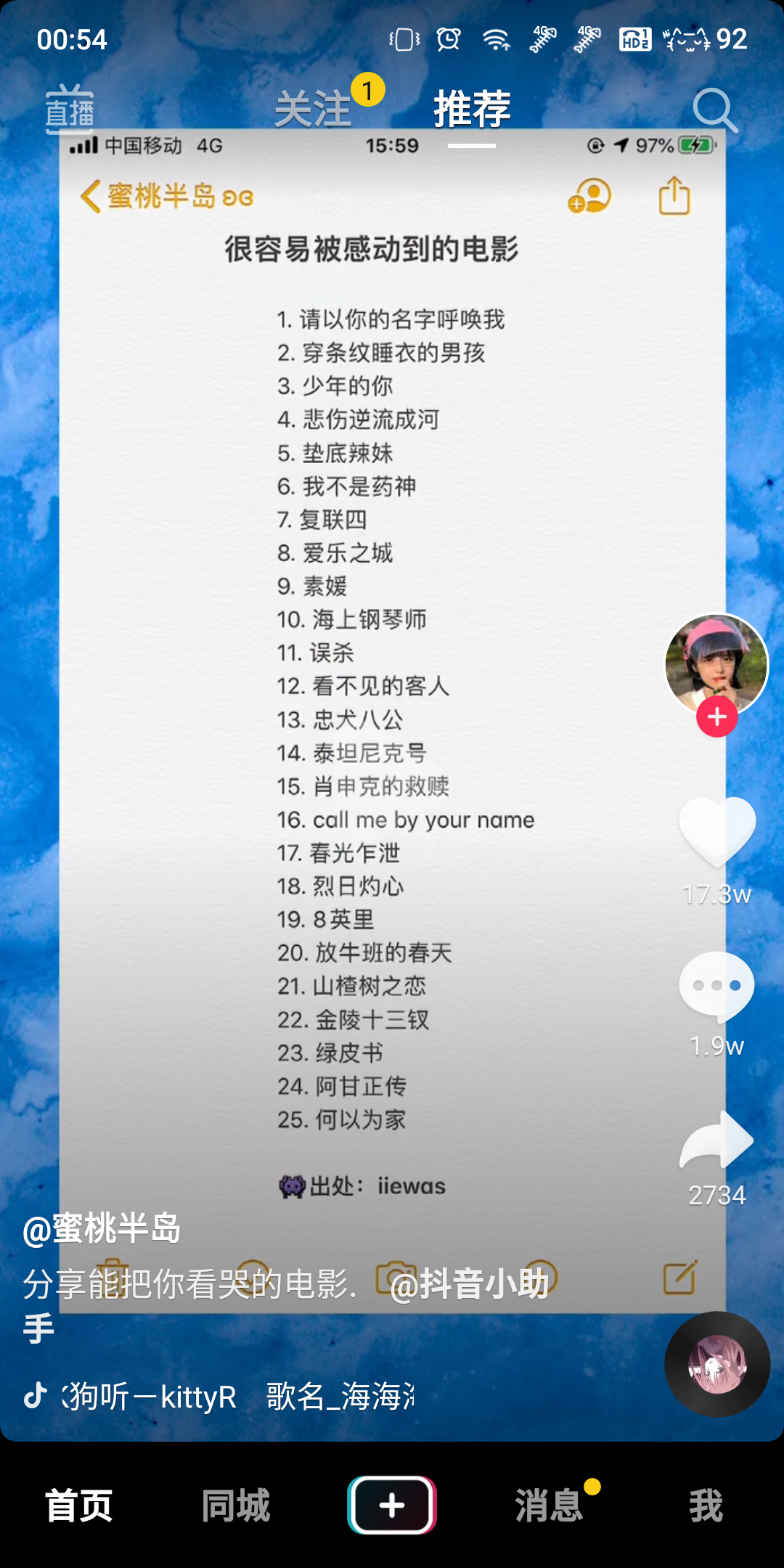Switch to the 关注 tab
This screenshot has height=1568, width=784.
(x=313, y=109)
